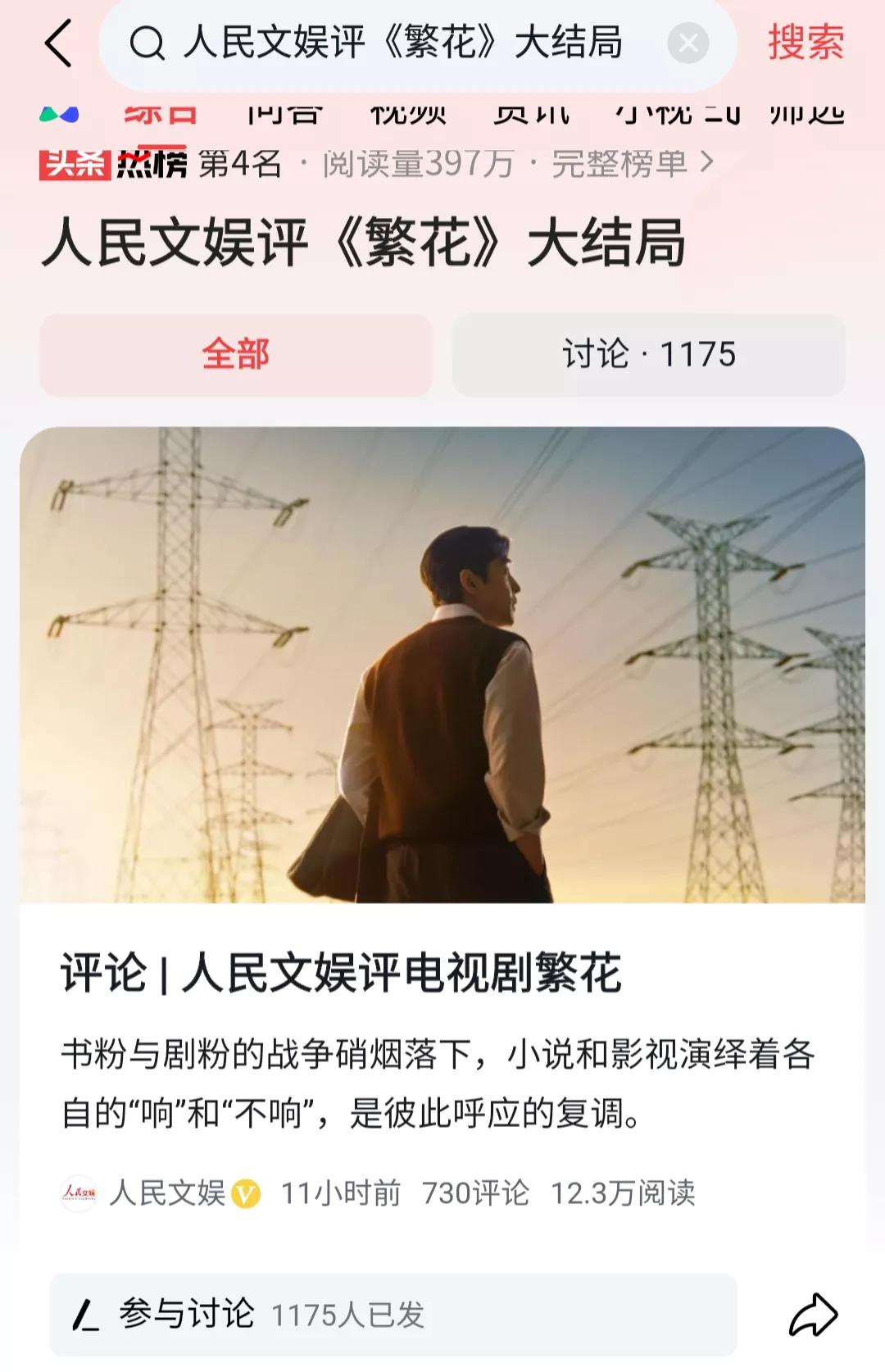Click the back arrow icon
Screen dimensions: 885x1372
pos(56,45)
